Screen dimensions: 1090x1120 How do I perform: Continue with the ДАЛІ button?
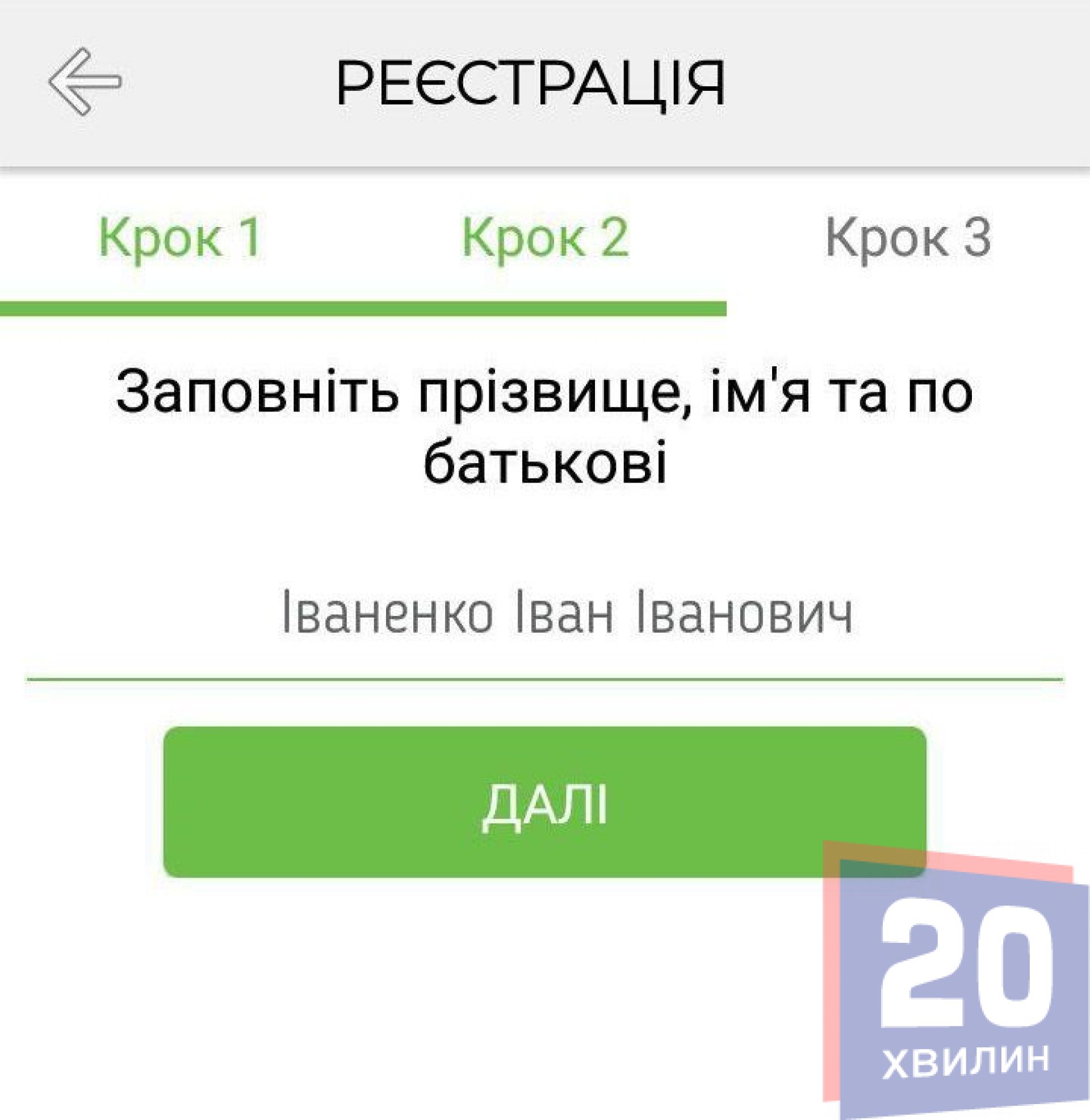(544, 802)
